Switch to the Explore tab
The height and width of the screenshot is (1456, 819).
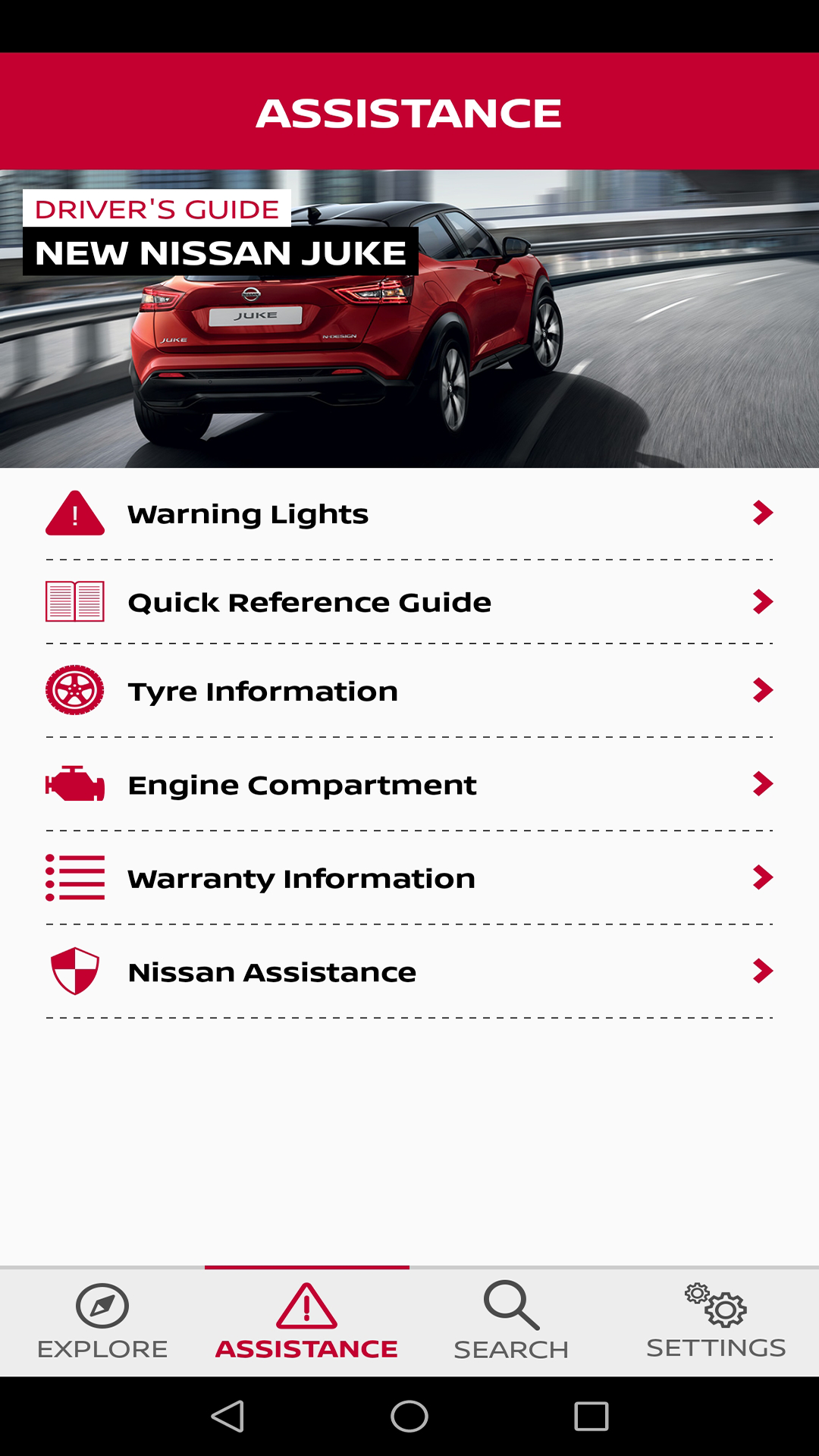pyautogui.click(x=102, y=1322)
